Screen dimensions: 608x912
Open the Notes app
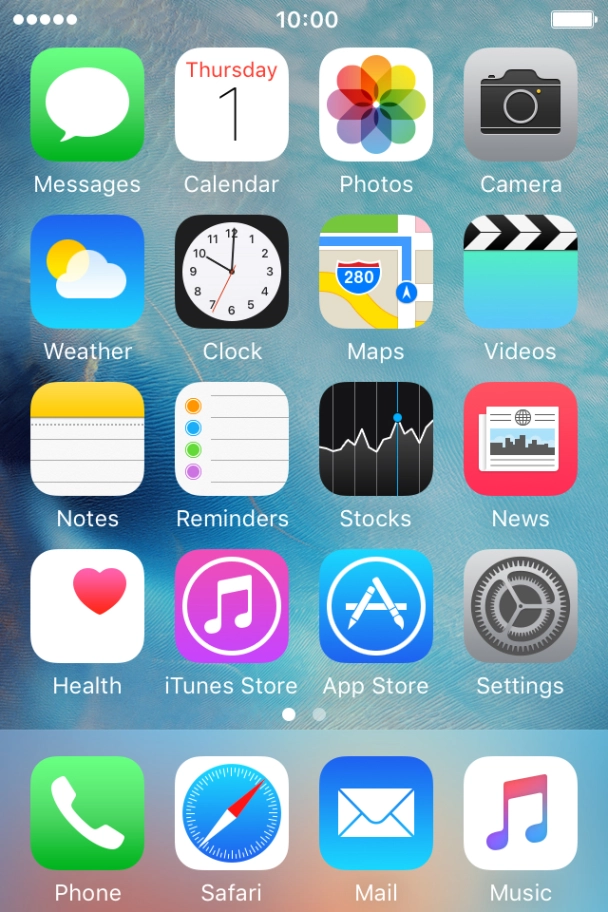[87, 438]
